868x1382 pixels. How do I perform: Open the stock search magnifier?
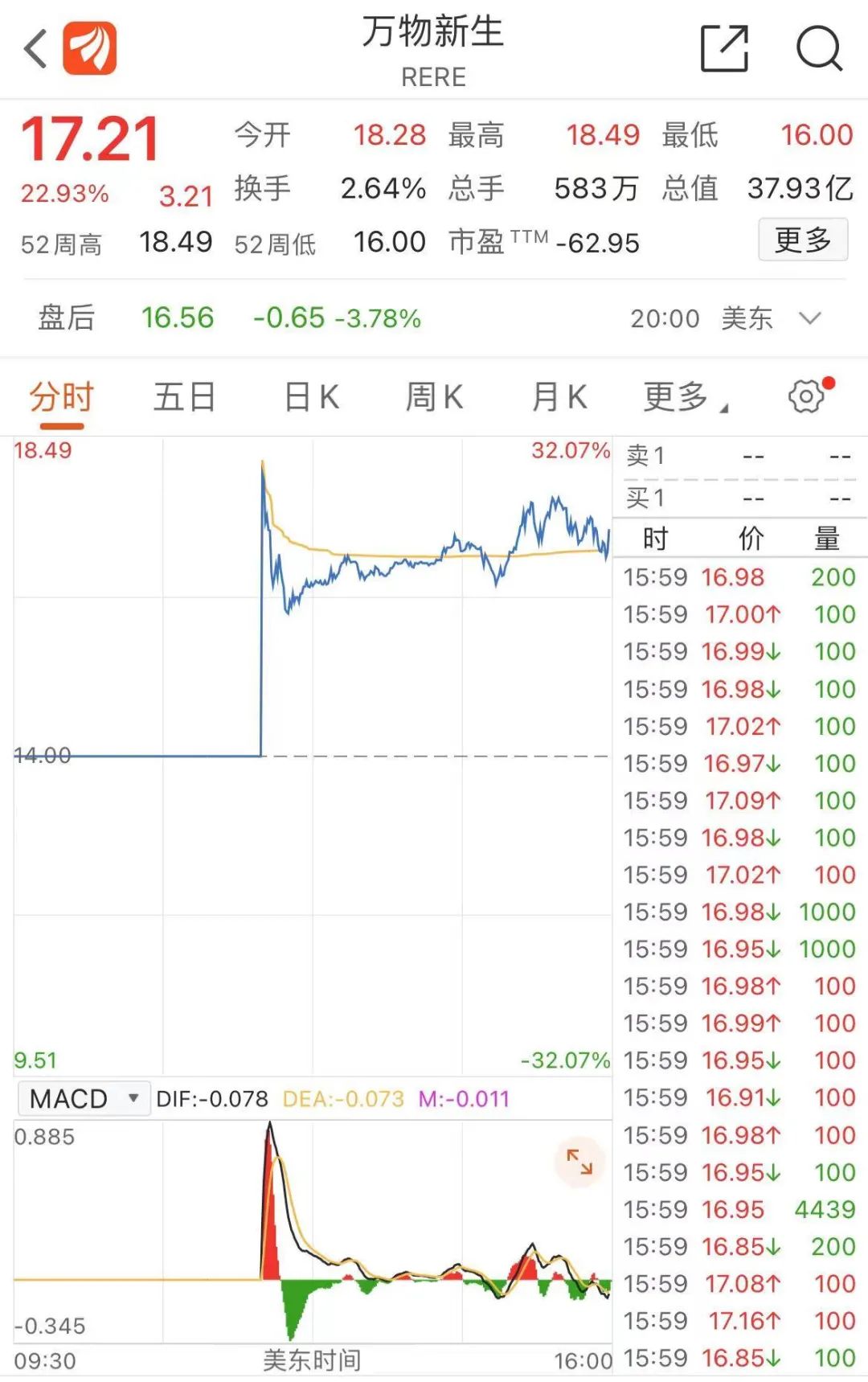(818, 49)
